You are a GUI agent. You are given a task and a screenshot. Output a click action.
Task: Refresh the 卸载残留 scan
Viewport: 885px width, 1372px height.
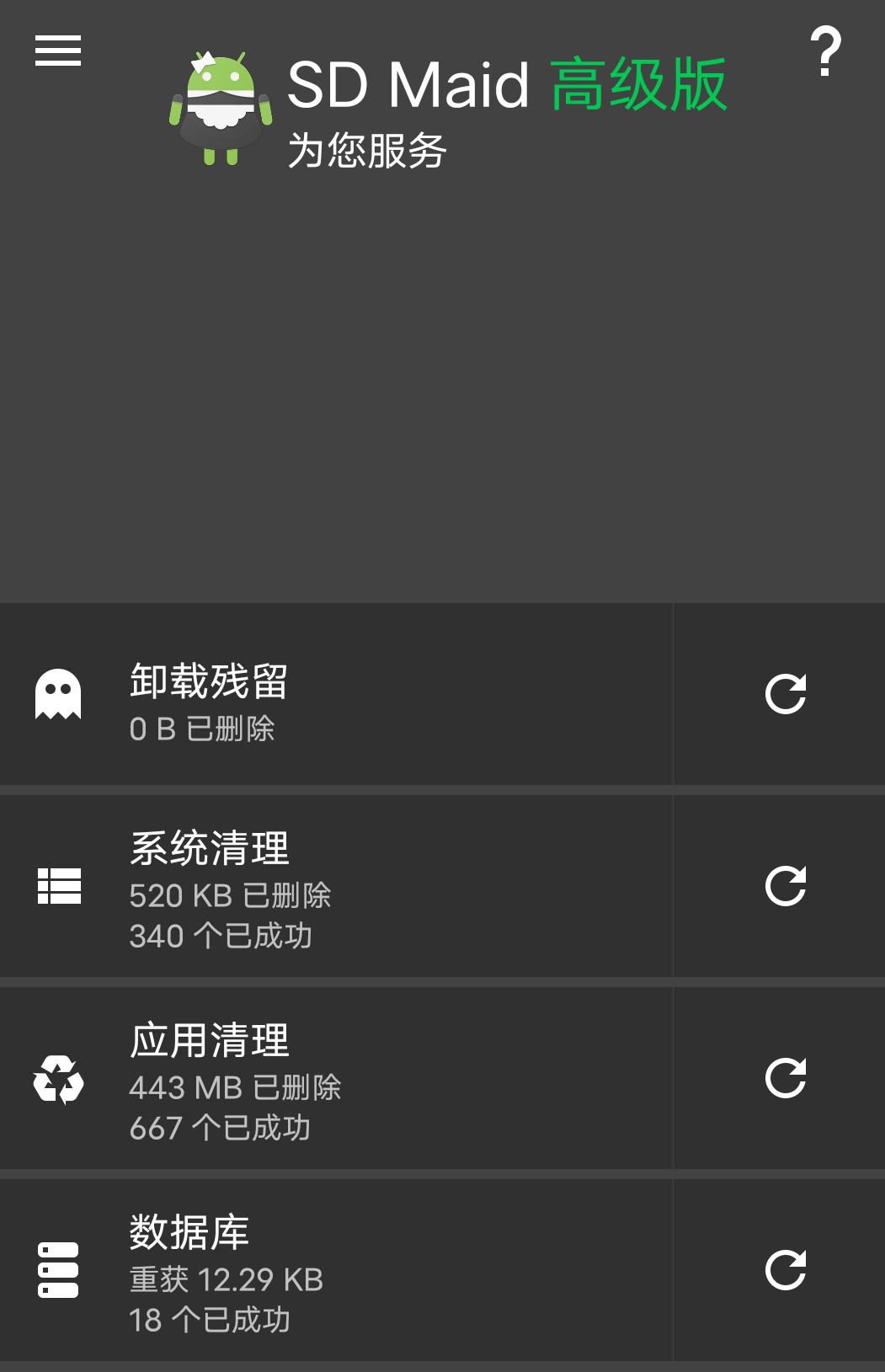click(785, 695)
